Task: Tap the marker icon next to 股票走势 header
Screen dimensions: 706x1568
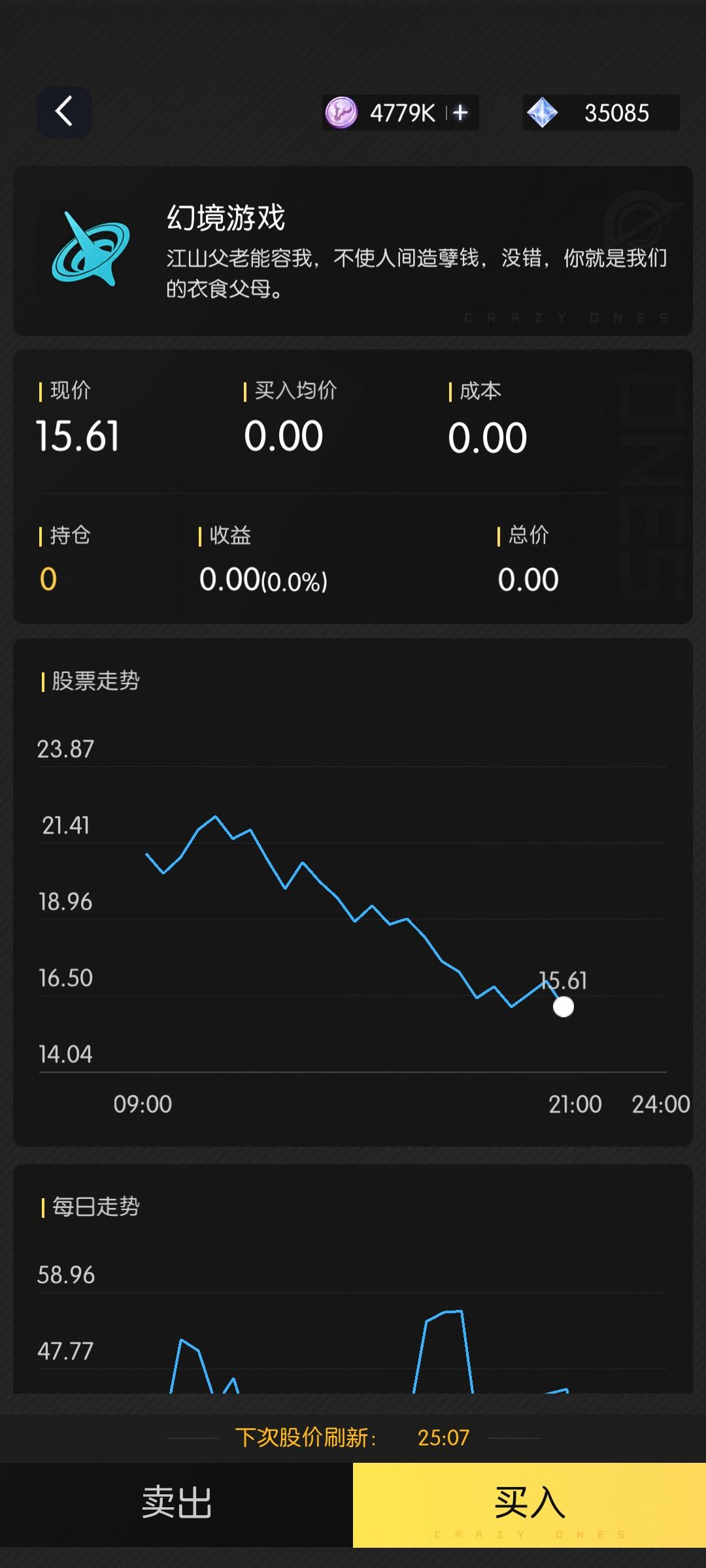Action: 42,681
